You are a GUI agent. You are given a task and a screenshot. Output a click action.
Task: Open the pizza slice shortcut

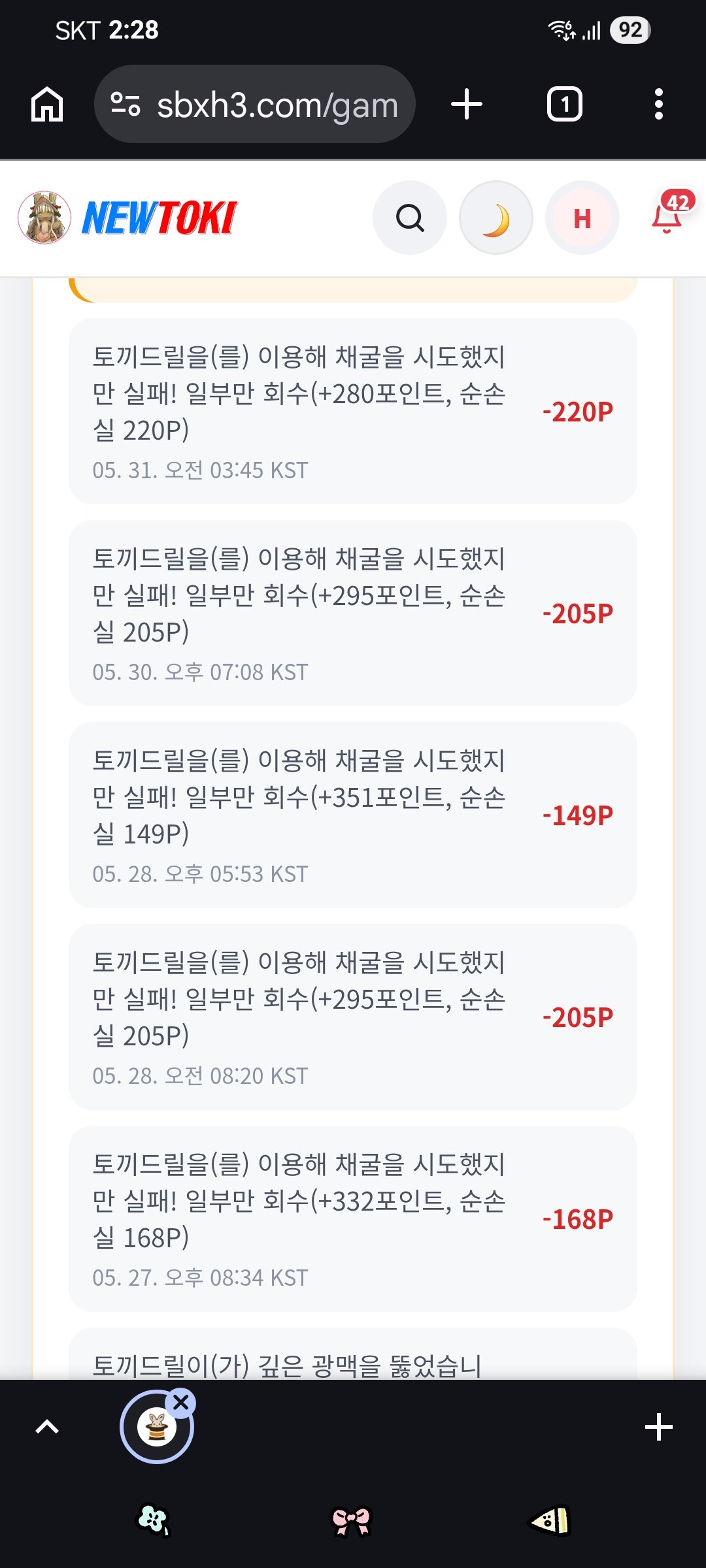(x=550, y=1521)
